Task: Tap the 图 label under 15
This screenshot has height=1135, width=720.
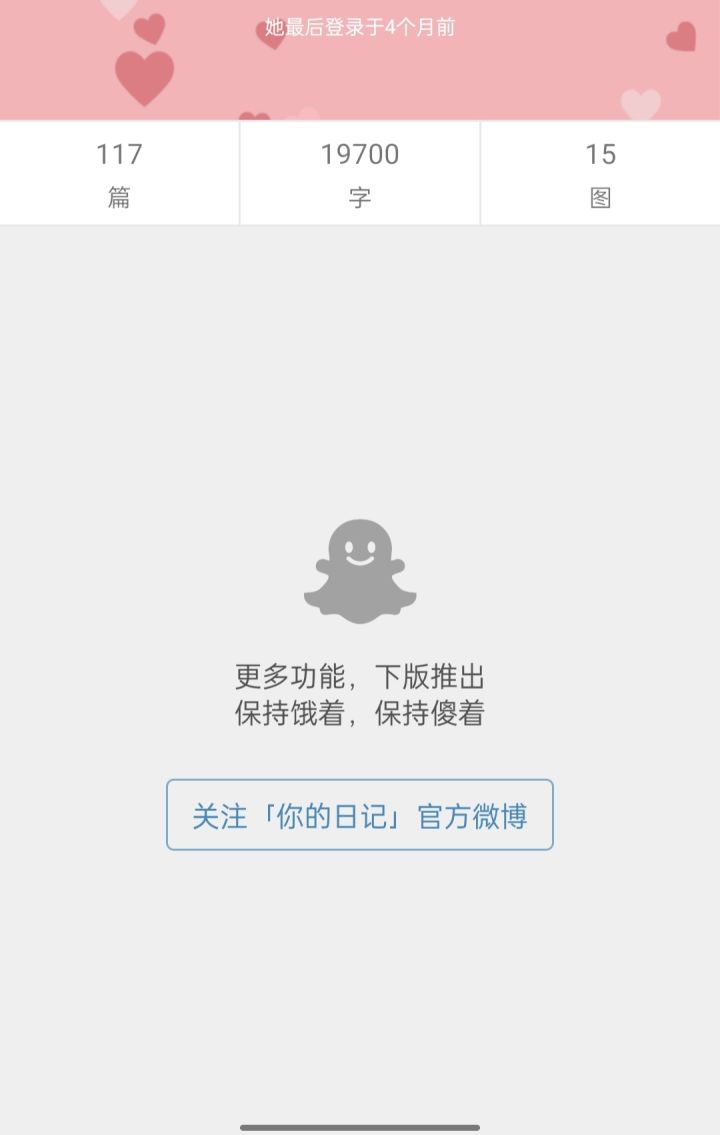Action: [601, 198]
